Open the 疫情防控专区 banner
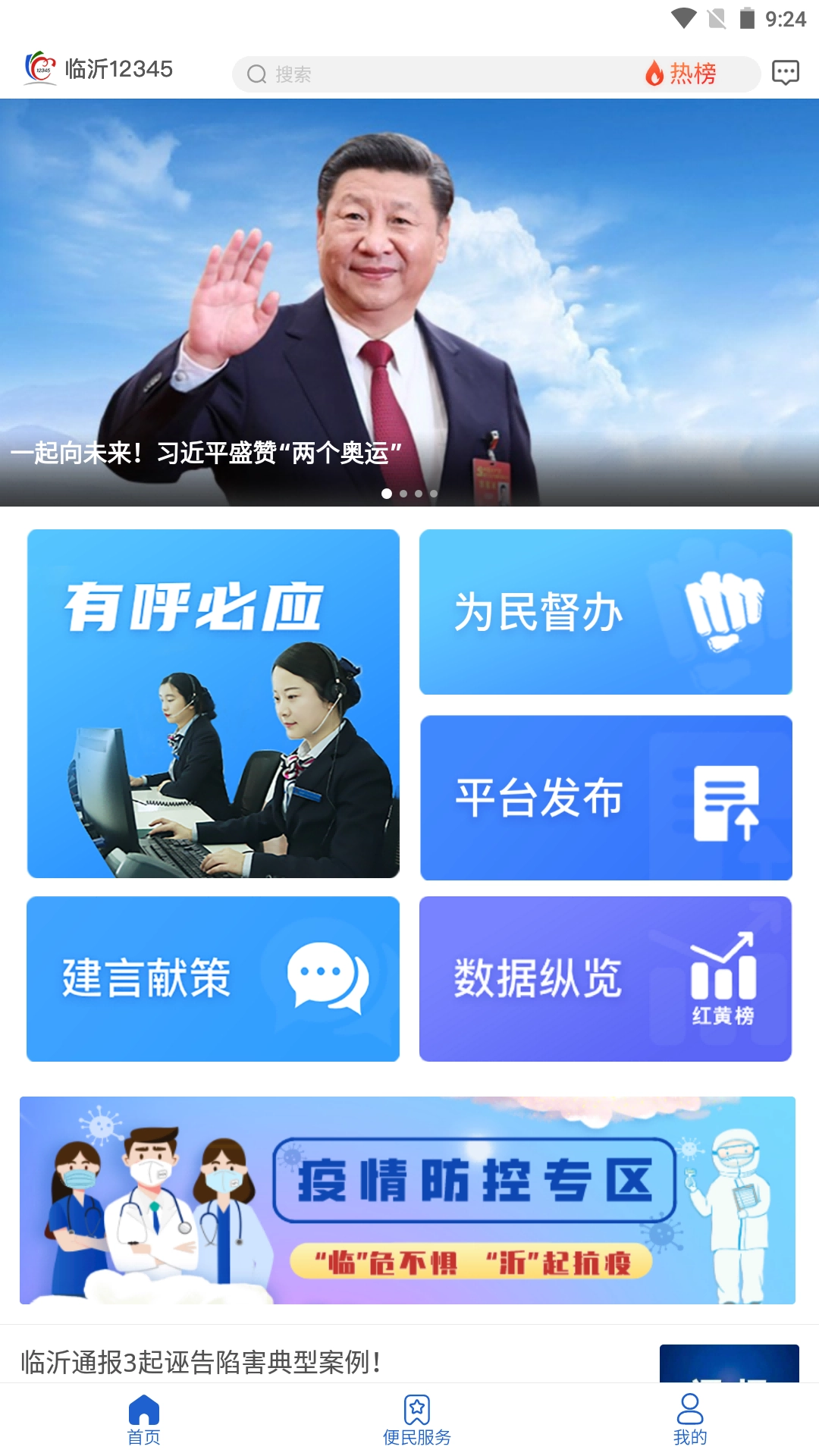The image size is (819, 1456). point(408,1200)
